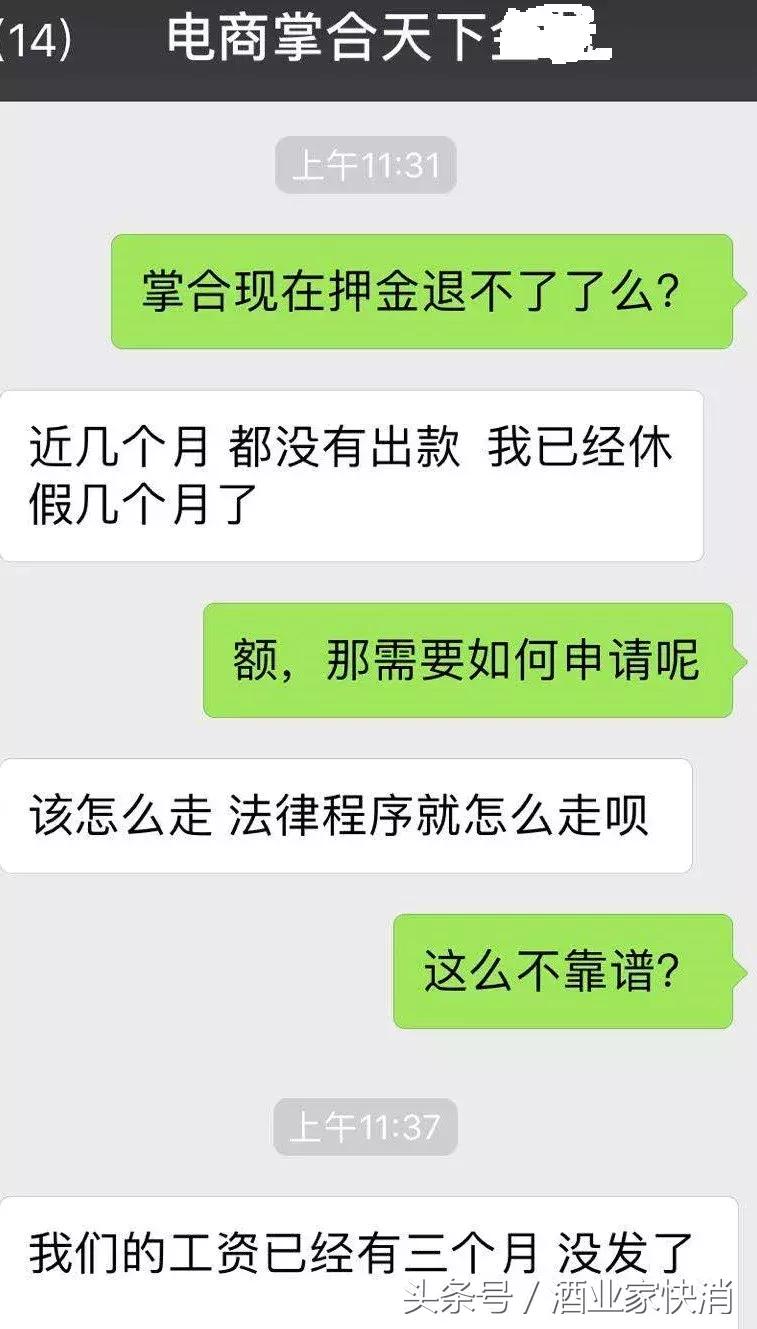Select the first received white message bubble
The image size is (757, 1329).
coord(350,475)
